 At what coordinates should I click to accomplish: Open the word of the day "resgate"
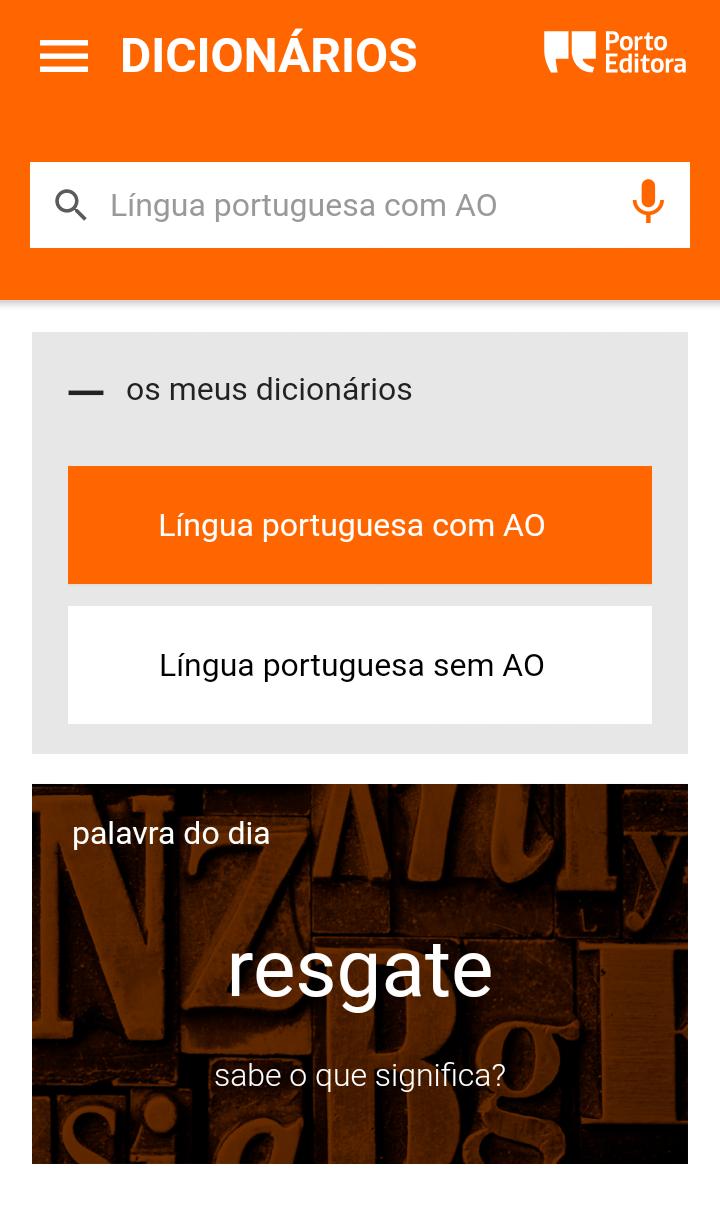tap(360, 972)
